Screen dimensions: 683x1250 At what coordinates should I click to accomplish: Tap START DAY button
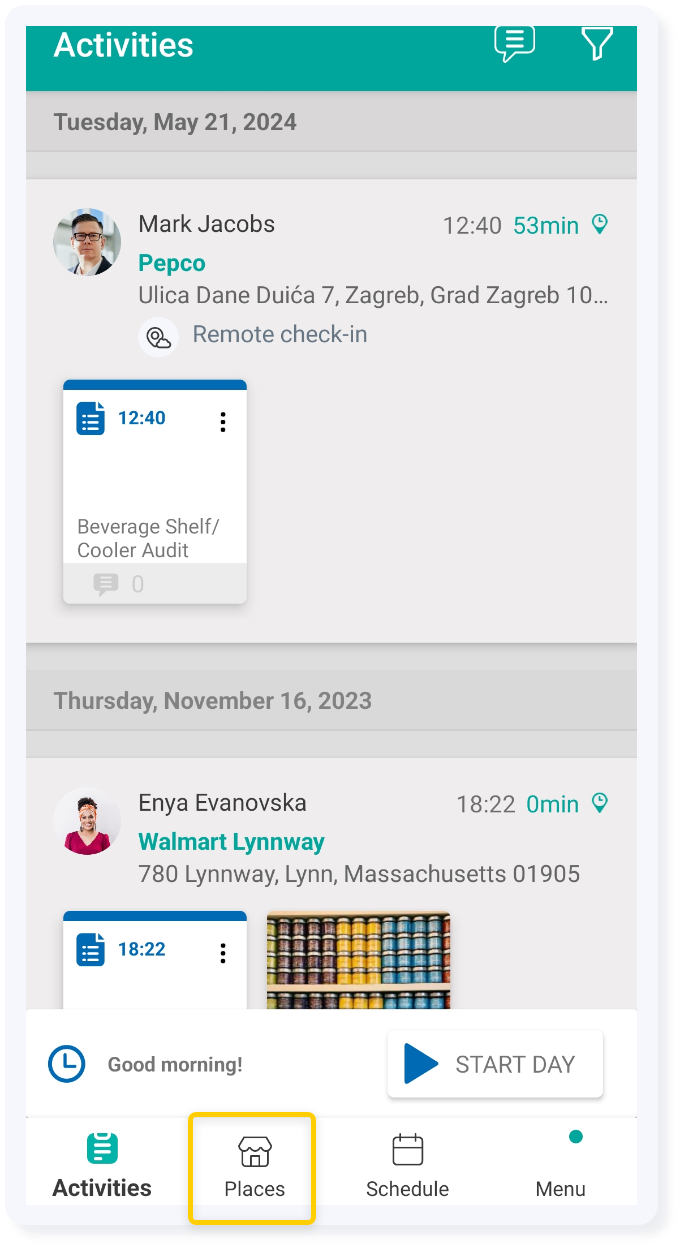[495, 1064]
